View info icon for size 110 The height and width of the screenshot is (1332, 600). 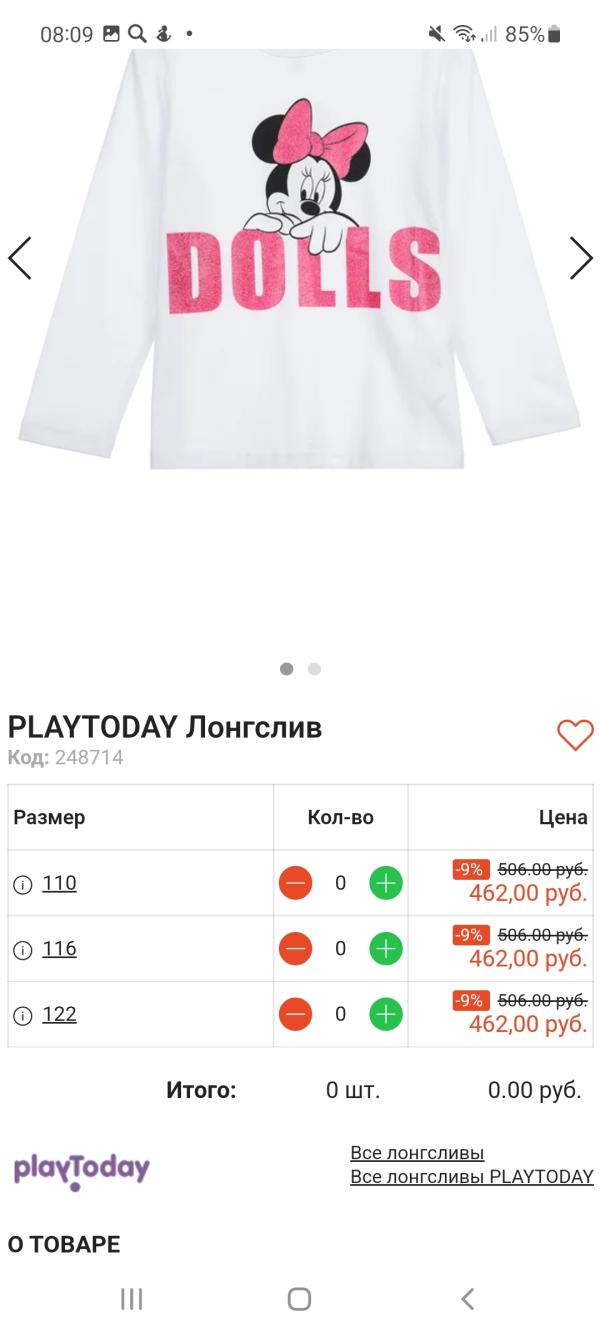[x=22, y=884]
